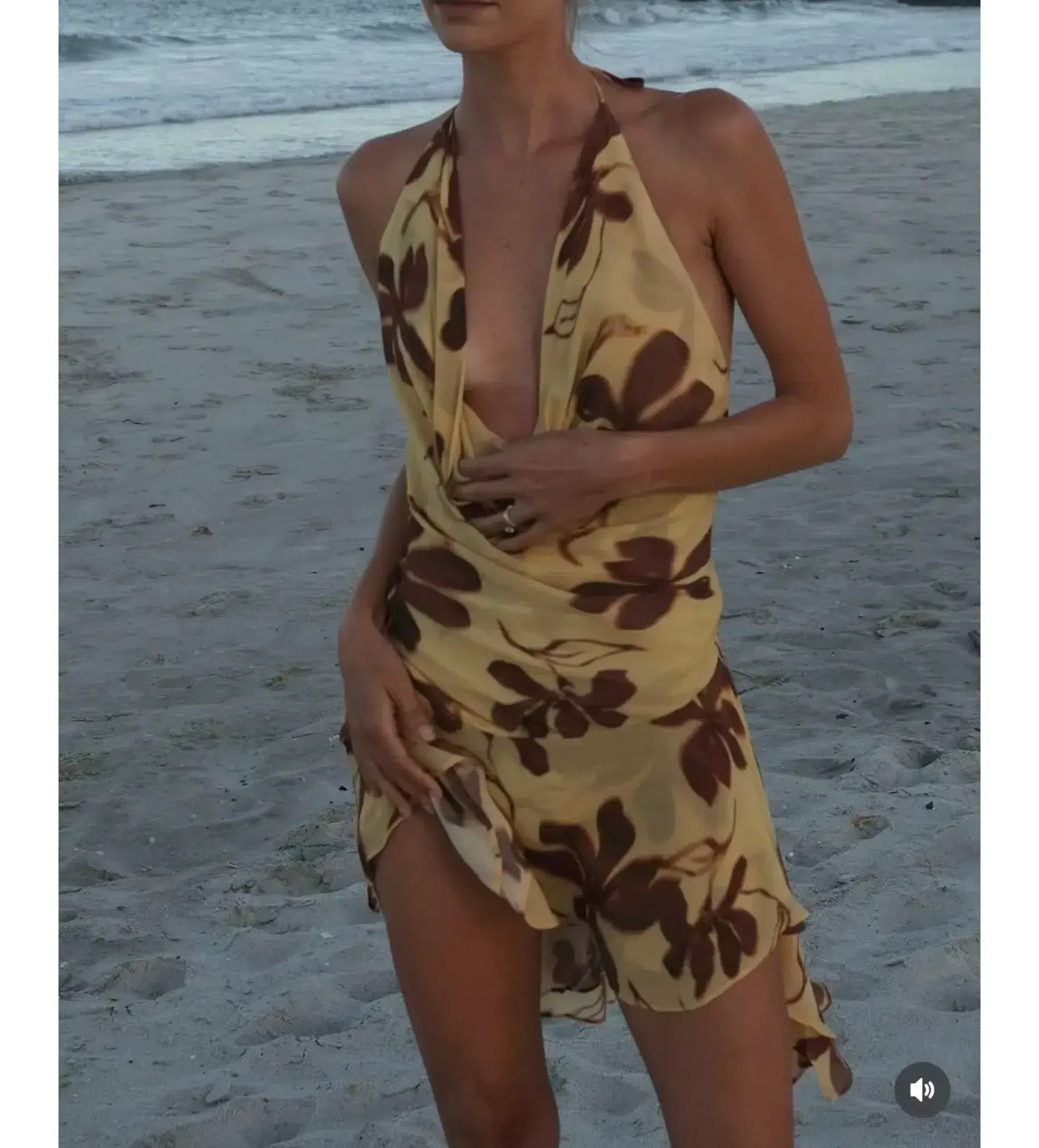The height and width of the screenshot is (1148, 1039).
Task: Mute the video sound with the speaker icon
Action: coord(921,1090)
